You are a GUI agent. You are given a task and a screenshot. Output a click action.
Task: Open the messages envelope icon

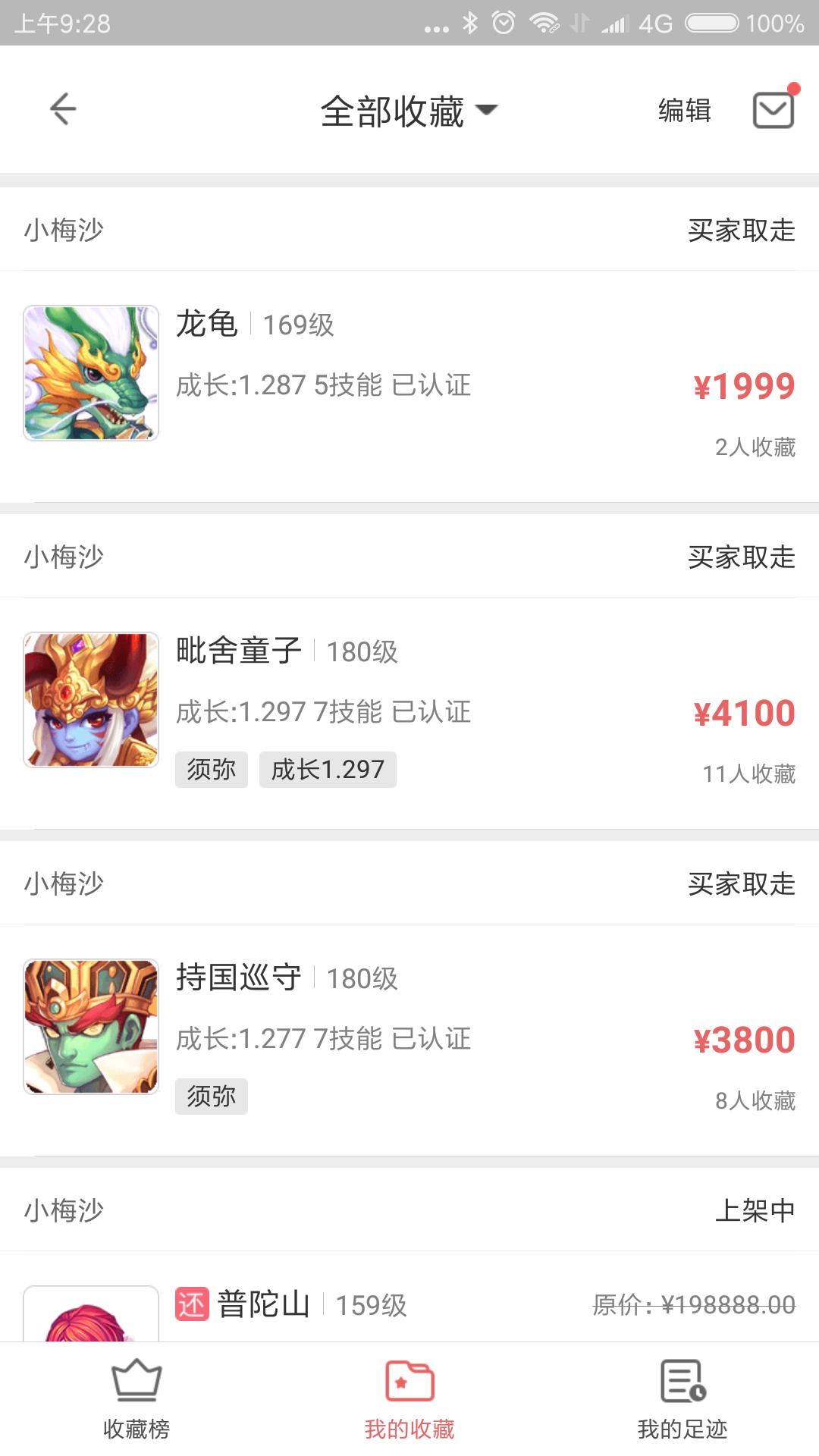[773, 111]
